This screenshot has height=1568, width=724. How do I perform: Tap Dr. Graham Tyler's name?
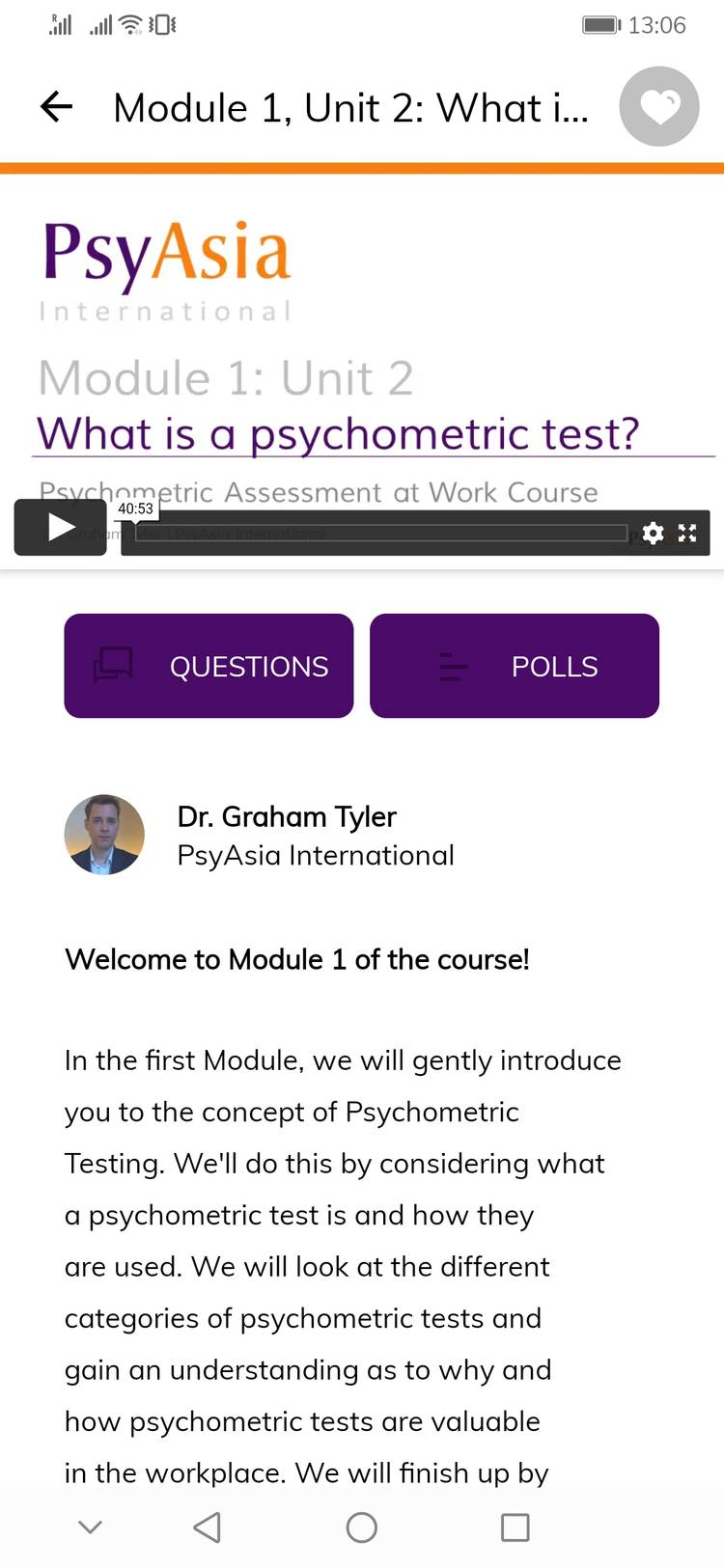pos(287,817)
